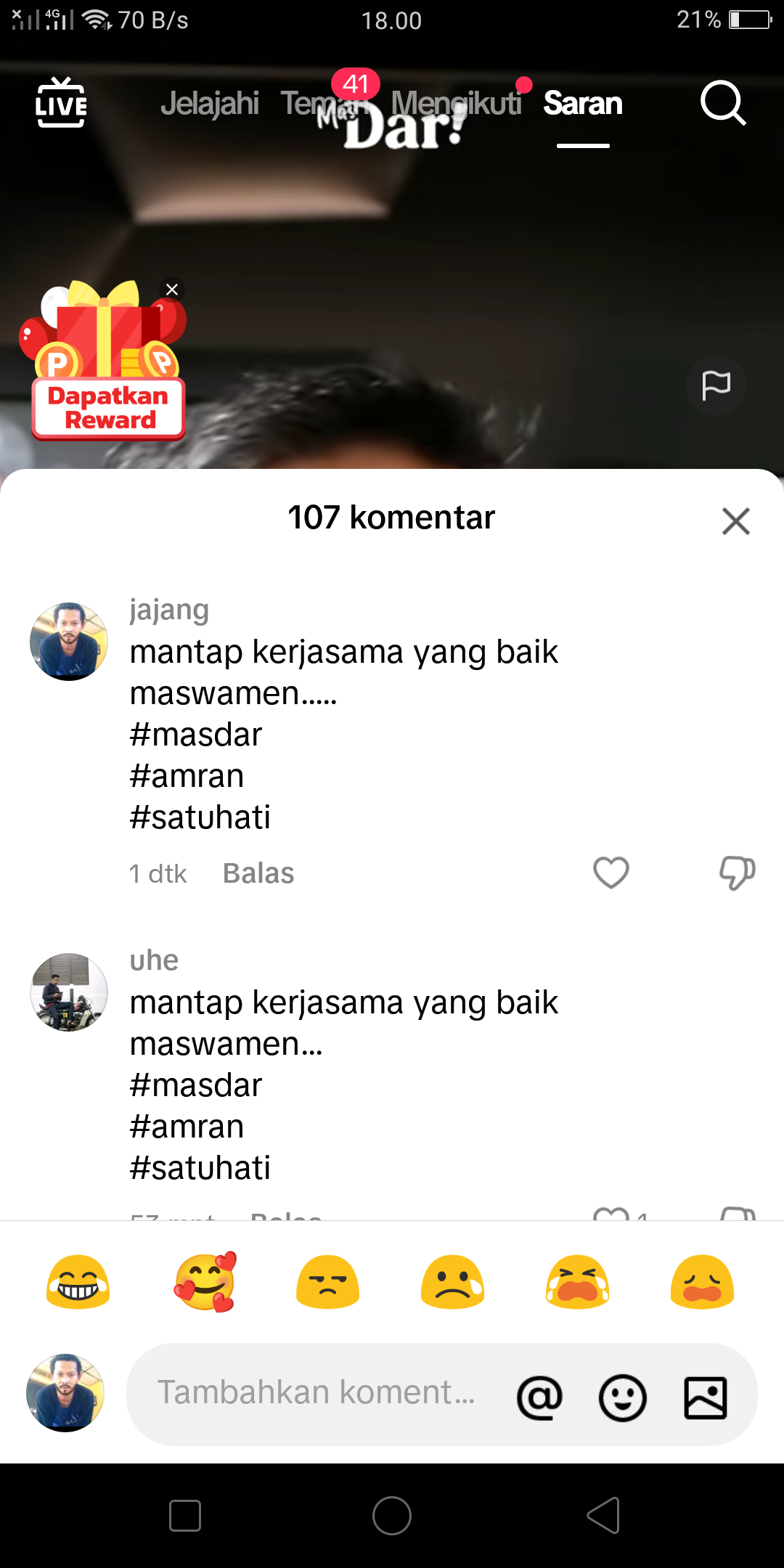Dislike jajang's comment
Screen dimensions: 784x1568
[x=737, y=873]
